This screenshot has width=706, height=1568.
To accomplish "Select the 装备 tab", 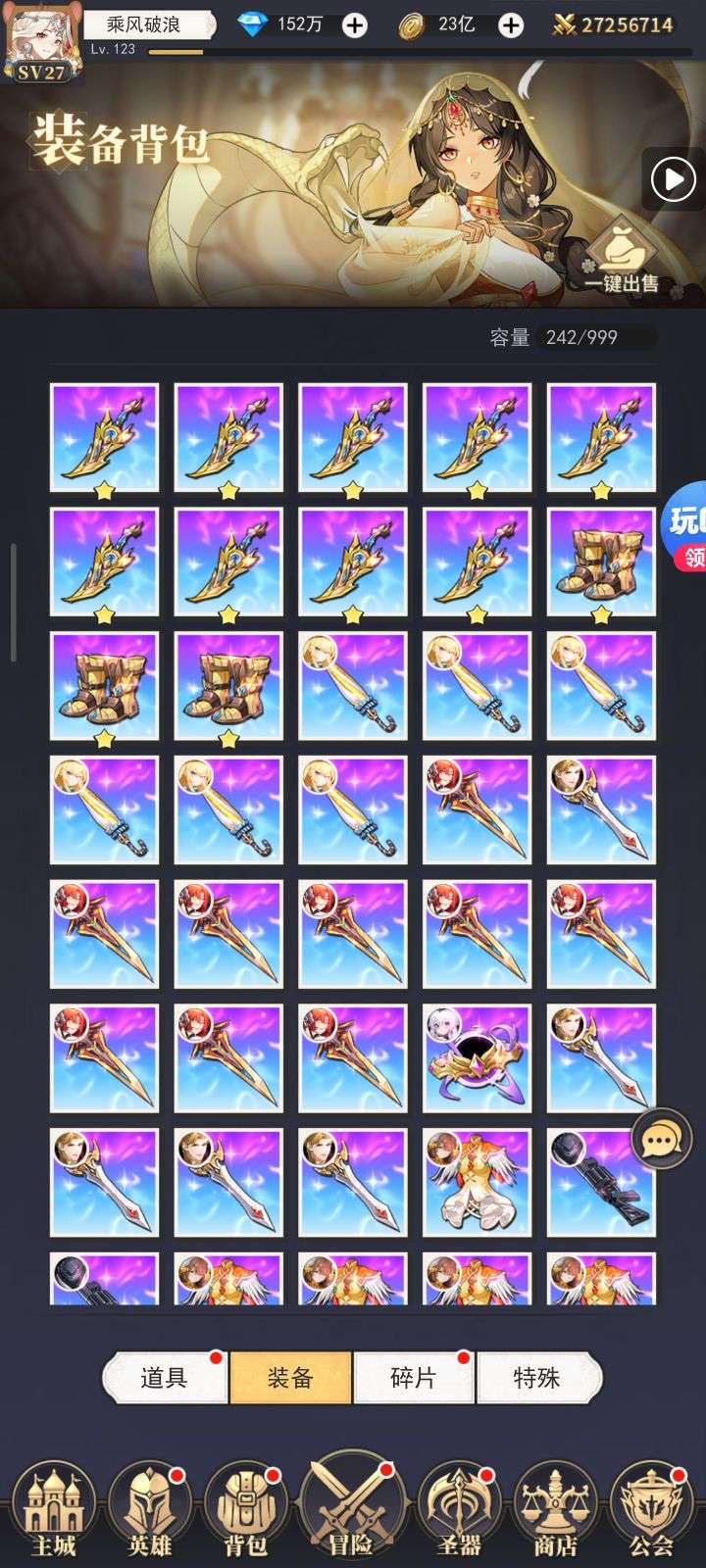I will point(289,1378).
